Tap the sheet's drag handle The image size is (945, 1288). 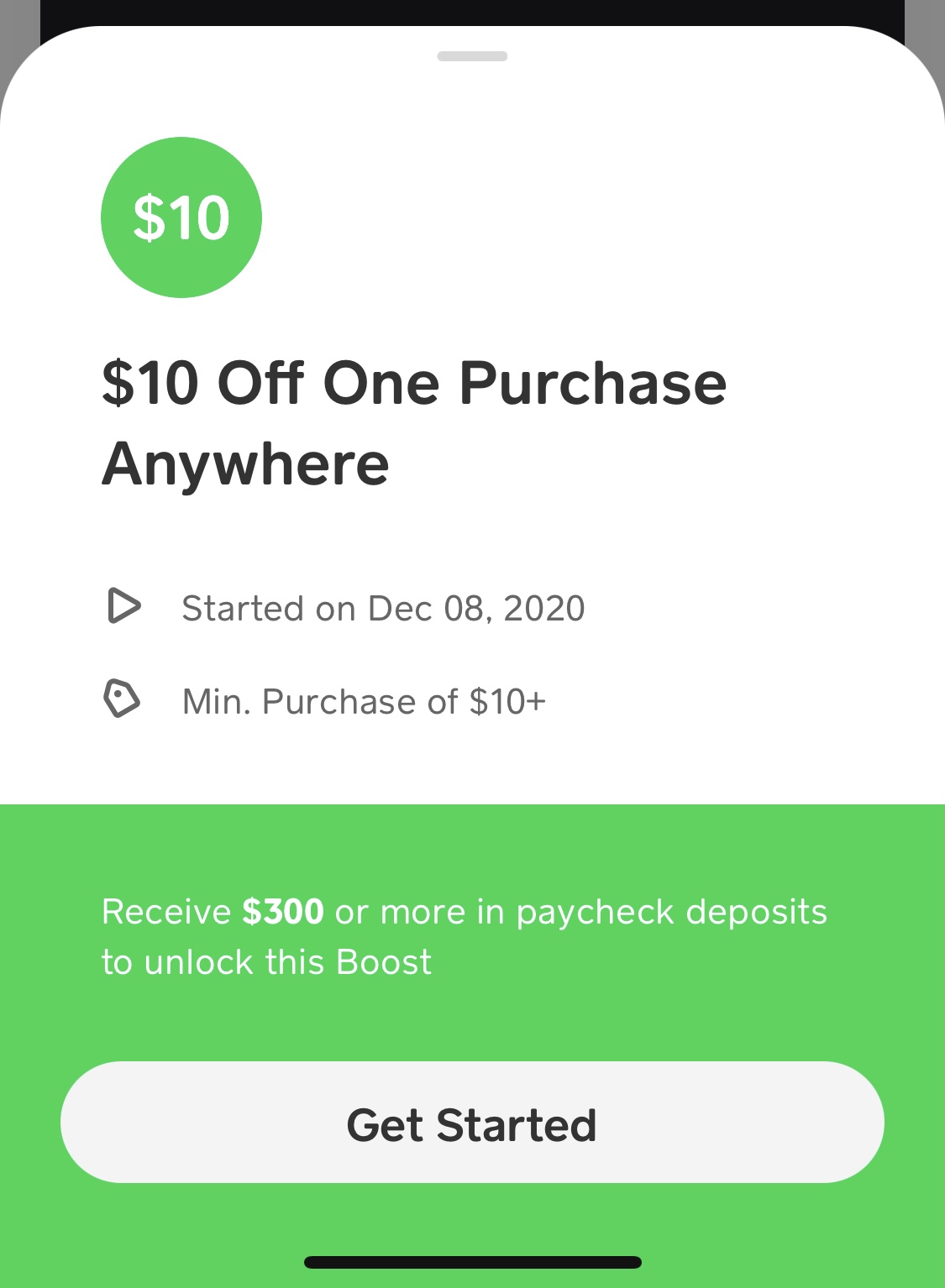[472, 56]
